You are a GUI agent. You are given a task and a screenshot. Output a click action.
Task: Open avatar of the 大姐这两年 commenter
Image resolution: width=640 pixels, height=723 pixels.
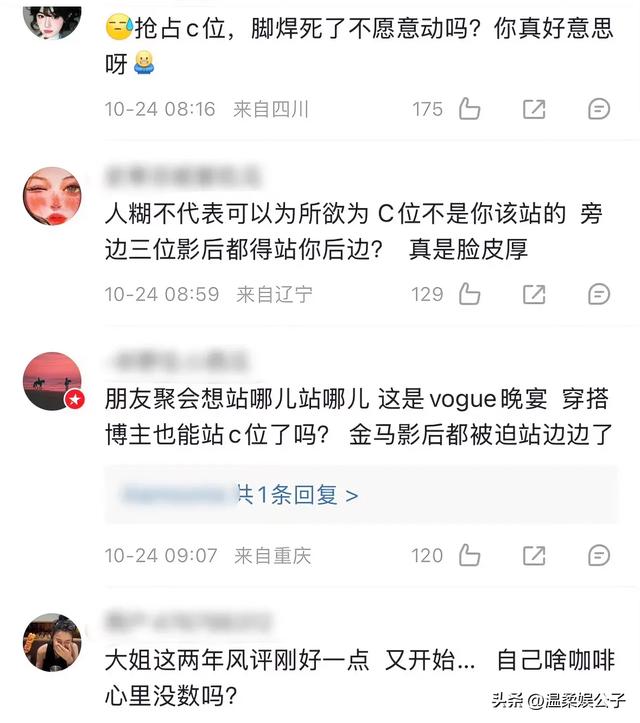pos(52,643)
